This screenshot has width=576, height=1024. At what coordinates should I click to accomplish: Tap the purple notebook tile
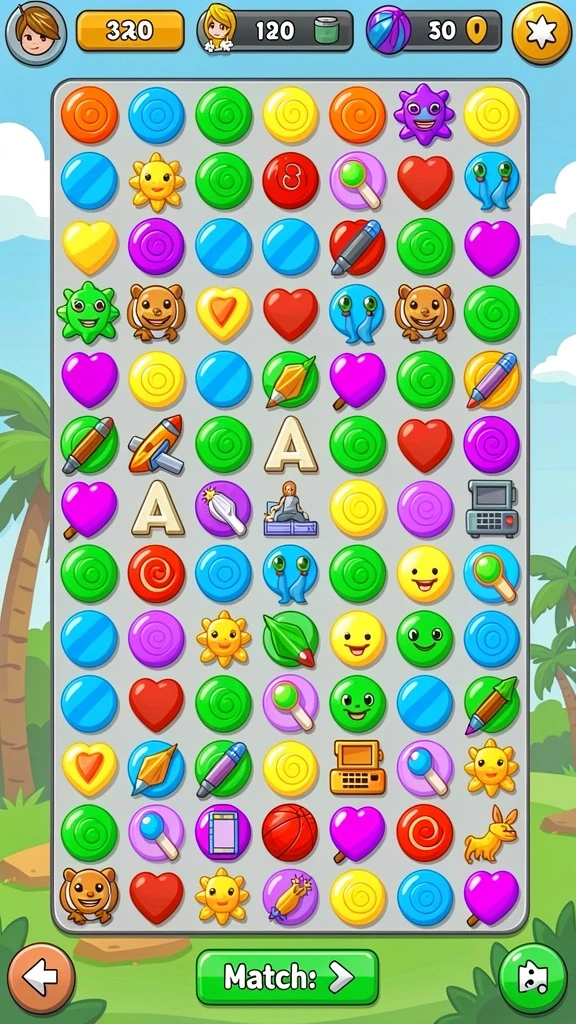click(x=223, y=833)
